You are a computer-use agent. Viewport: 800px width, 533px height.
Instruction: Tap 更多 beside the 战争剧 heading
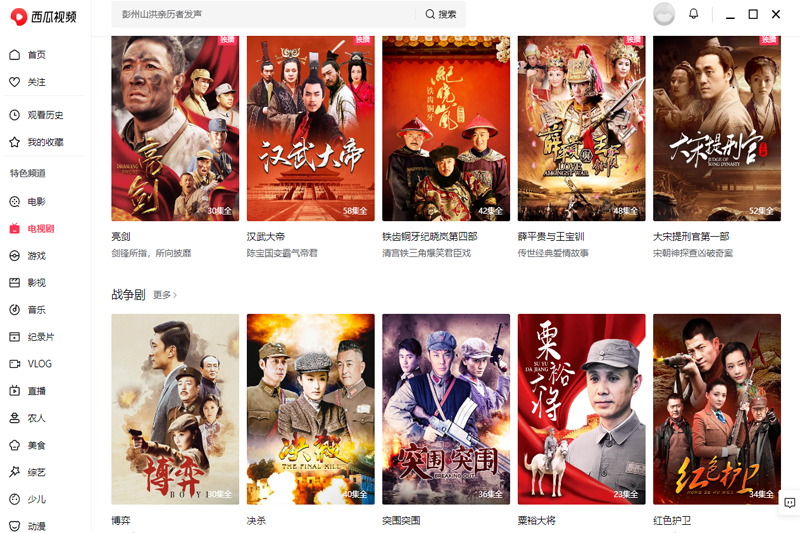[x=165, y=295]
